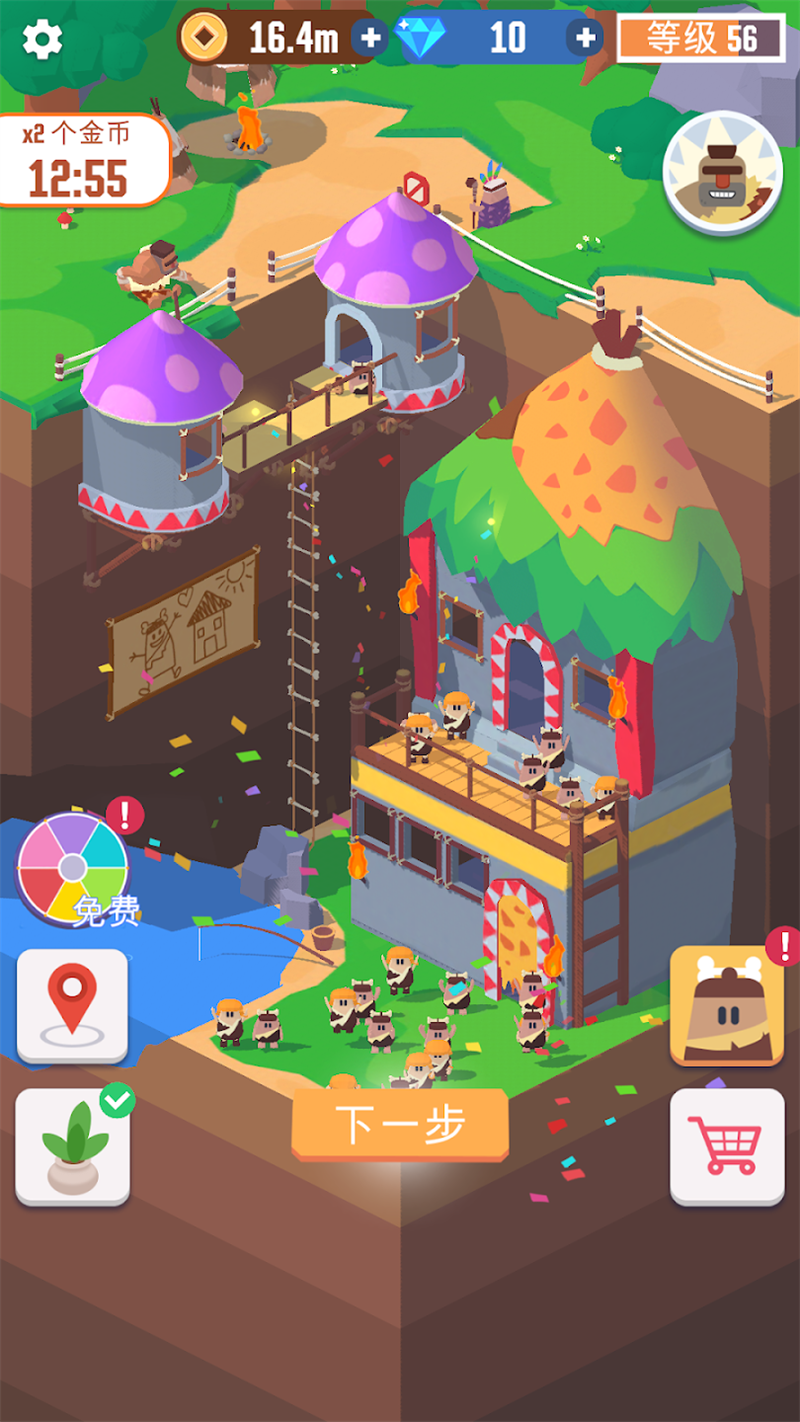
Task: Open the character panel with red alert
Action: 727,1005
